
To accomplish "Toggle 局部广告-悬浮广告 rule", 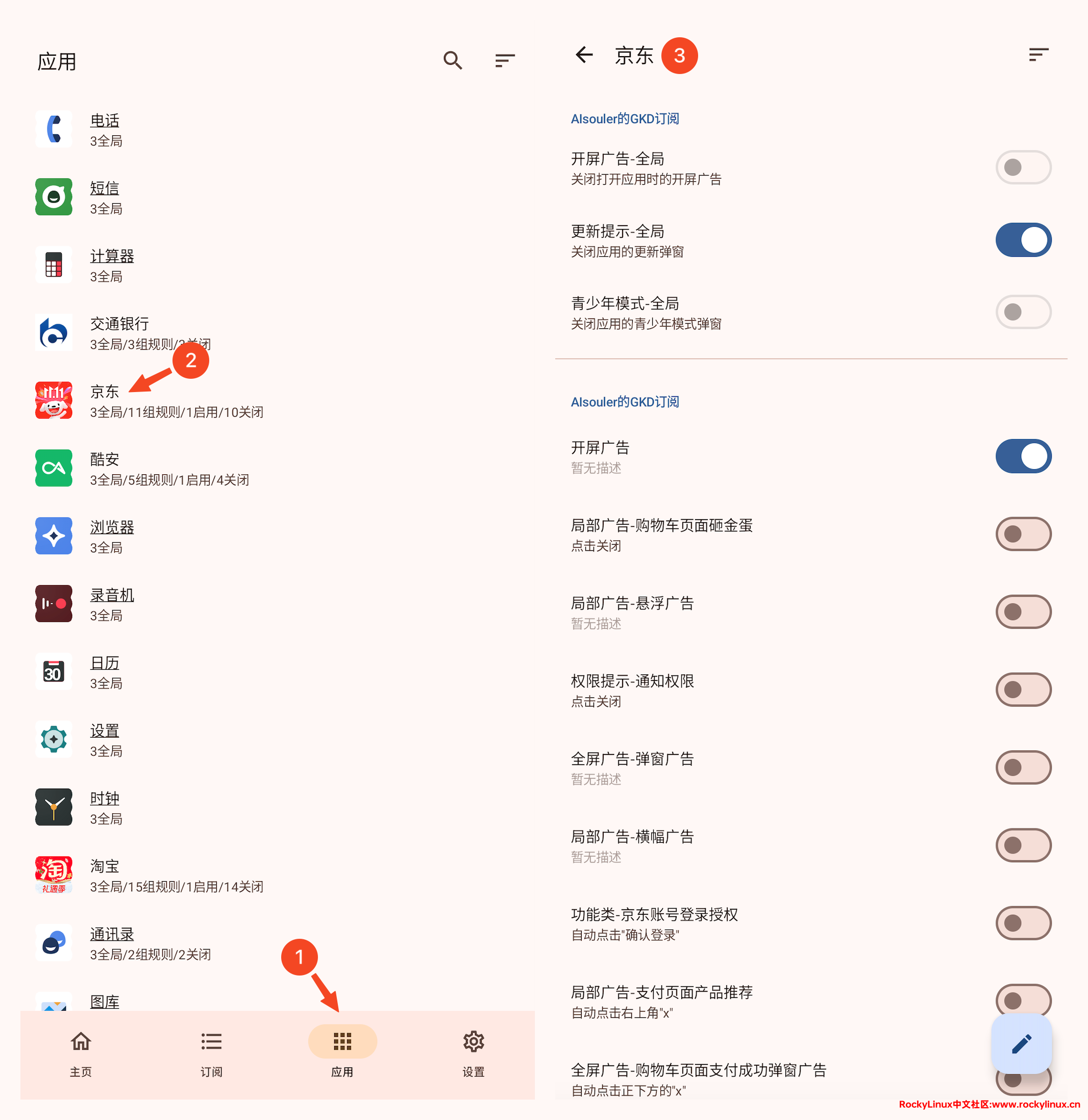I will pyautogui.click(x=1023, y=612).
